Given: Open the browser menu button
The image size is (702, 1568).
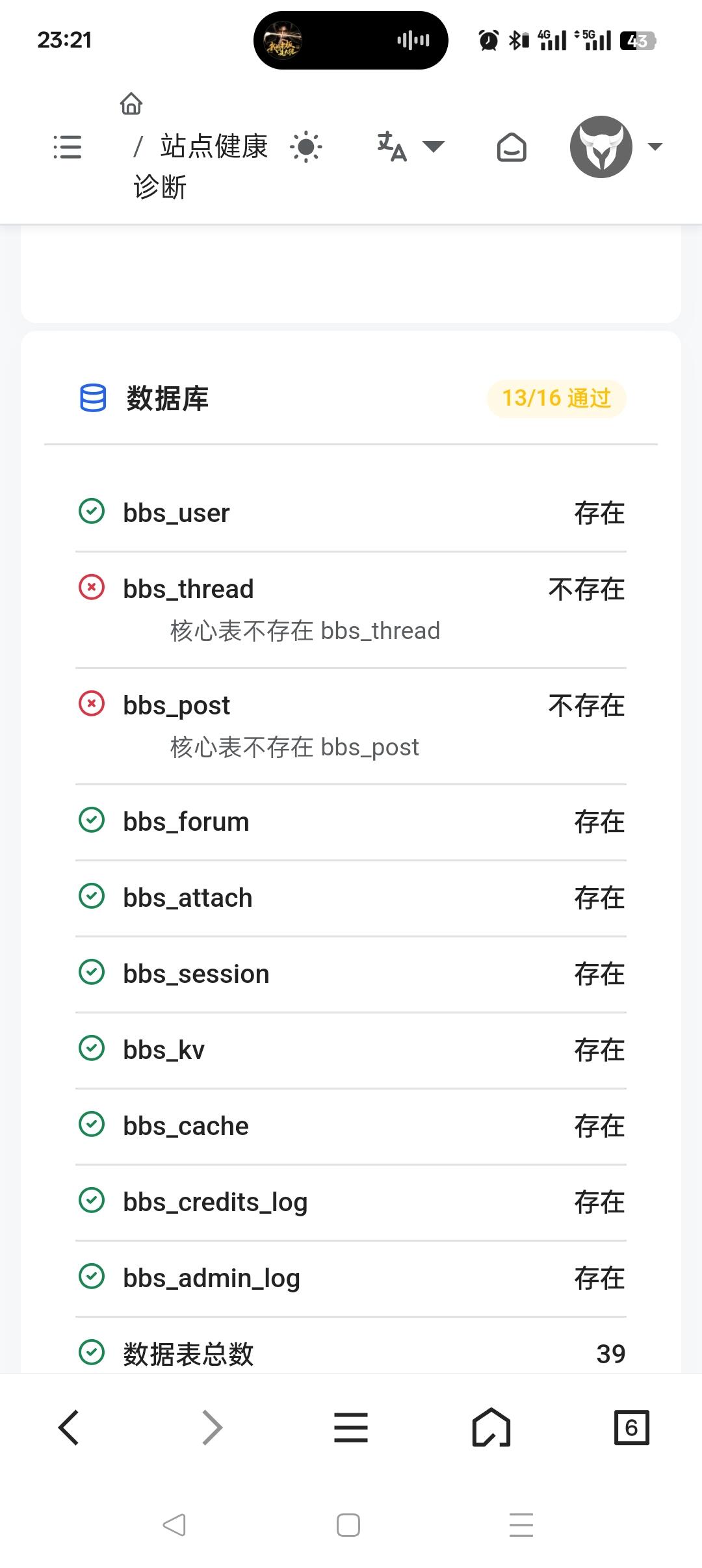Looking at the screenshot, I should [x=351, y=1428].
